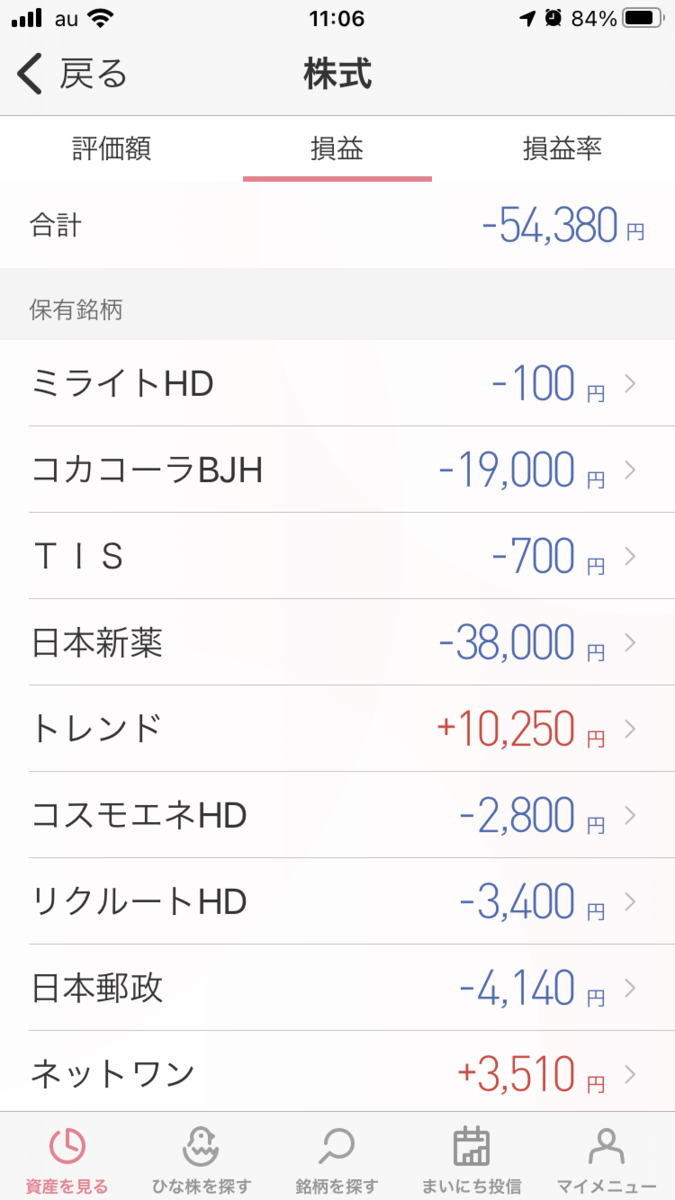675x1200 pixels.
Task: Open the 日本郵政 stock row
Action: pyautogui.click(x=337, y=988)
